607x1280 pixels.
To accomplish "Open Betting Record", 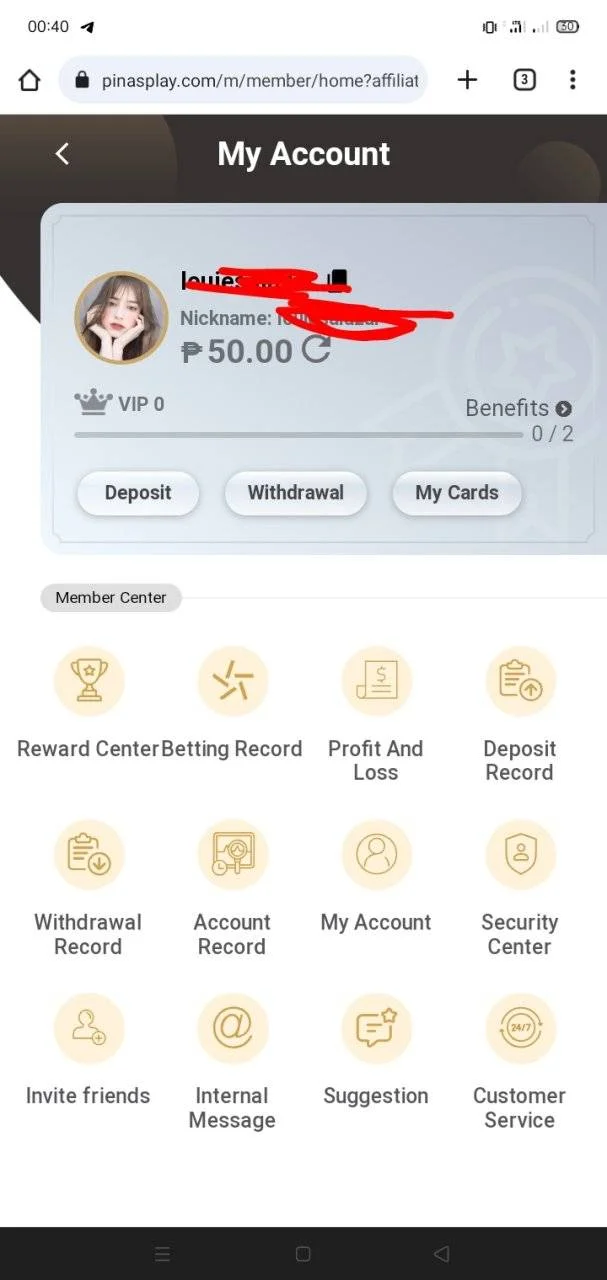I will point(232,683).
